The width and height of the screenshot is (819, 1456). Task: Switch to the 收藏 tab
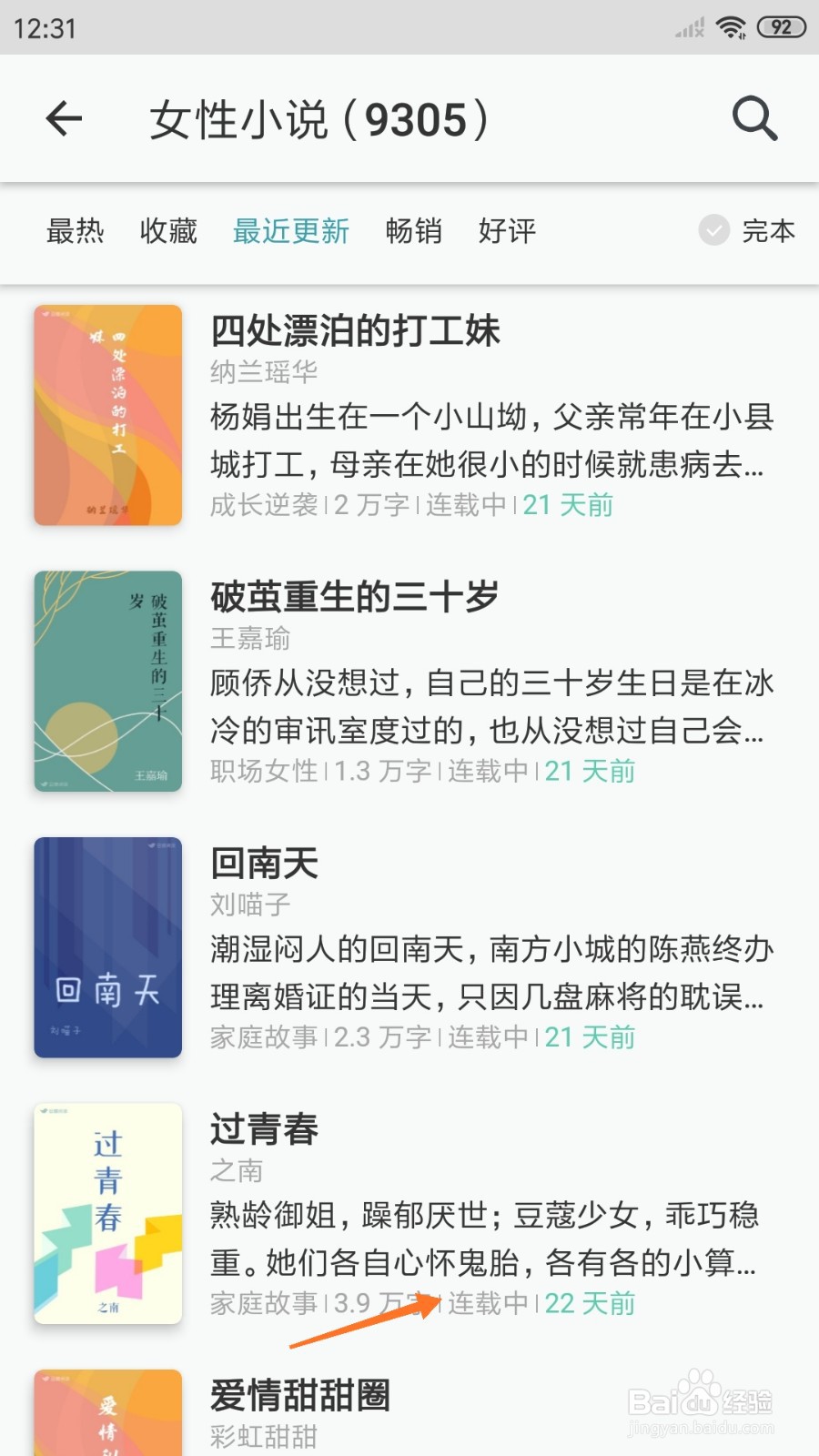(x=169, y=232)
